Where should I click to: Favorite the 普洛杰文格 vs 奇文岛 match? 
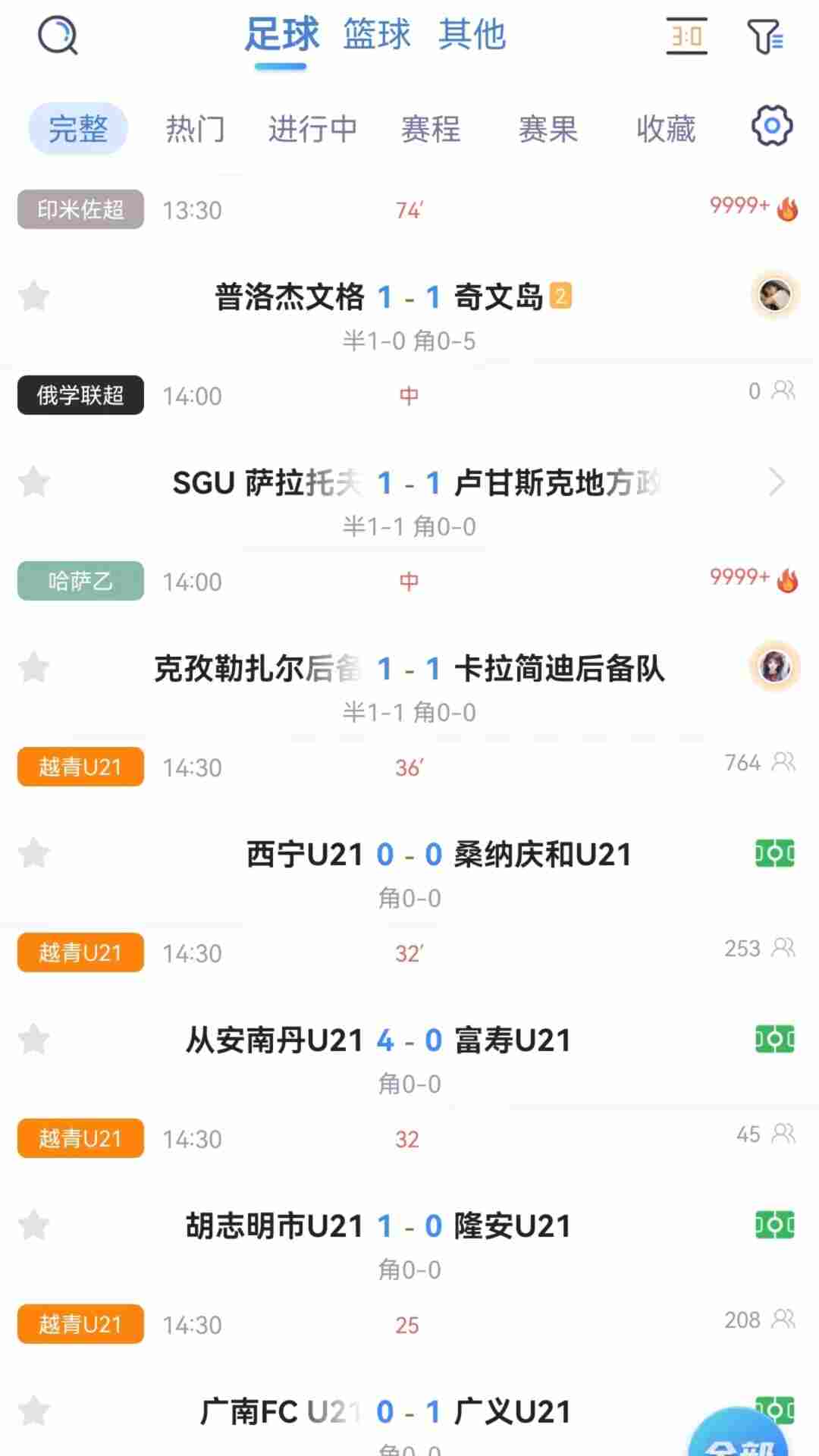click(x=34, y=296)
